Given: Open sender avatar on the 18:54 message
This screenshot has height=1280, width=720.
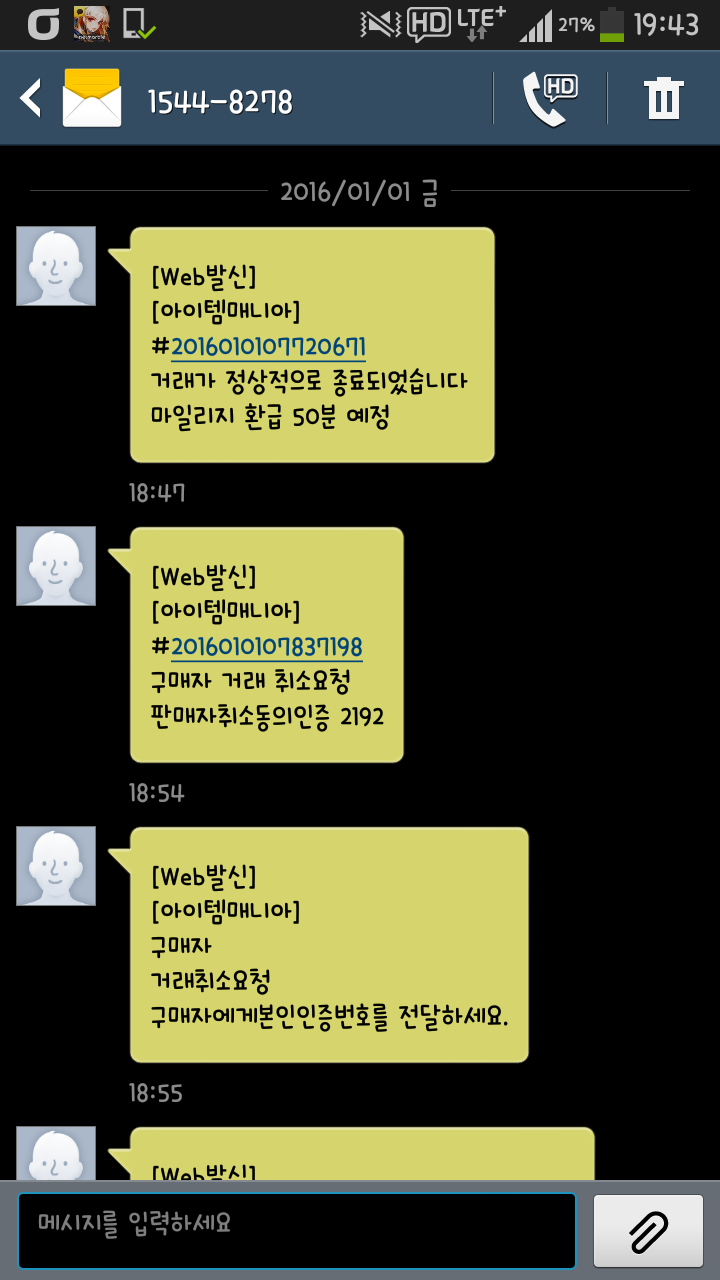Looking at the screenshot, I should (56, 566).
